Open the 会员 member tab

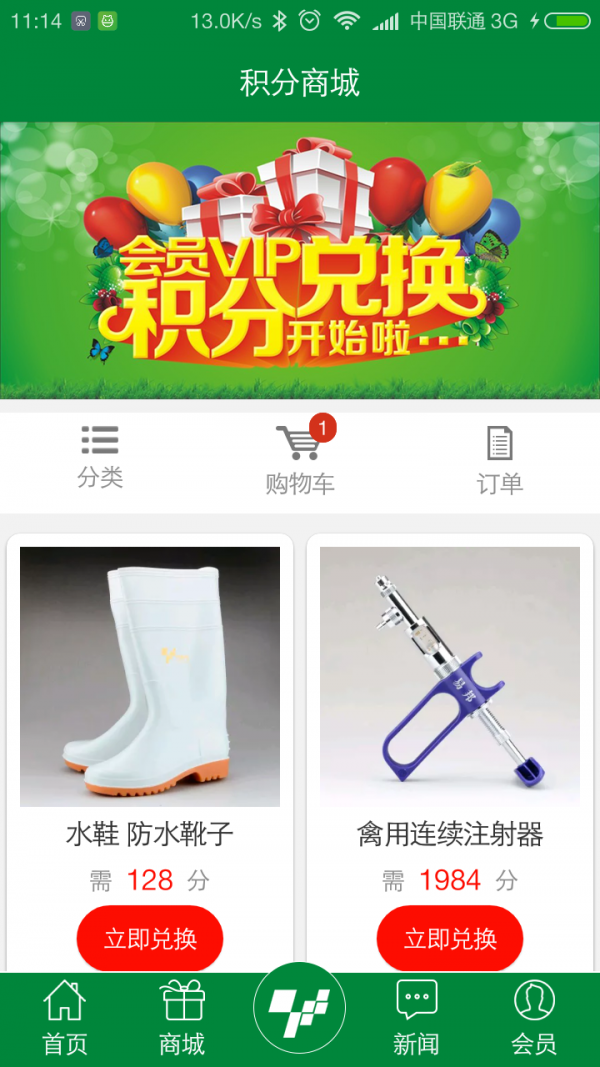(534, 1018)
